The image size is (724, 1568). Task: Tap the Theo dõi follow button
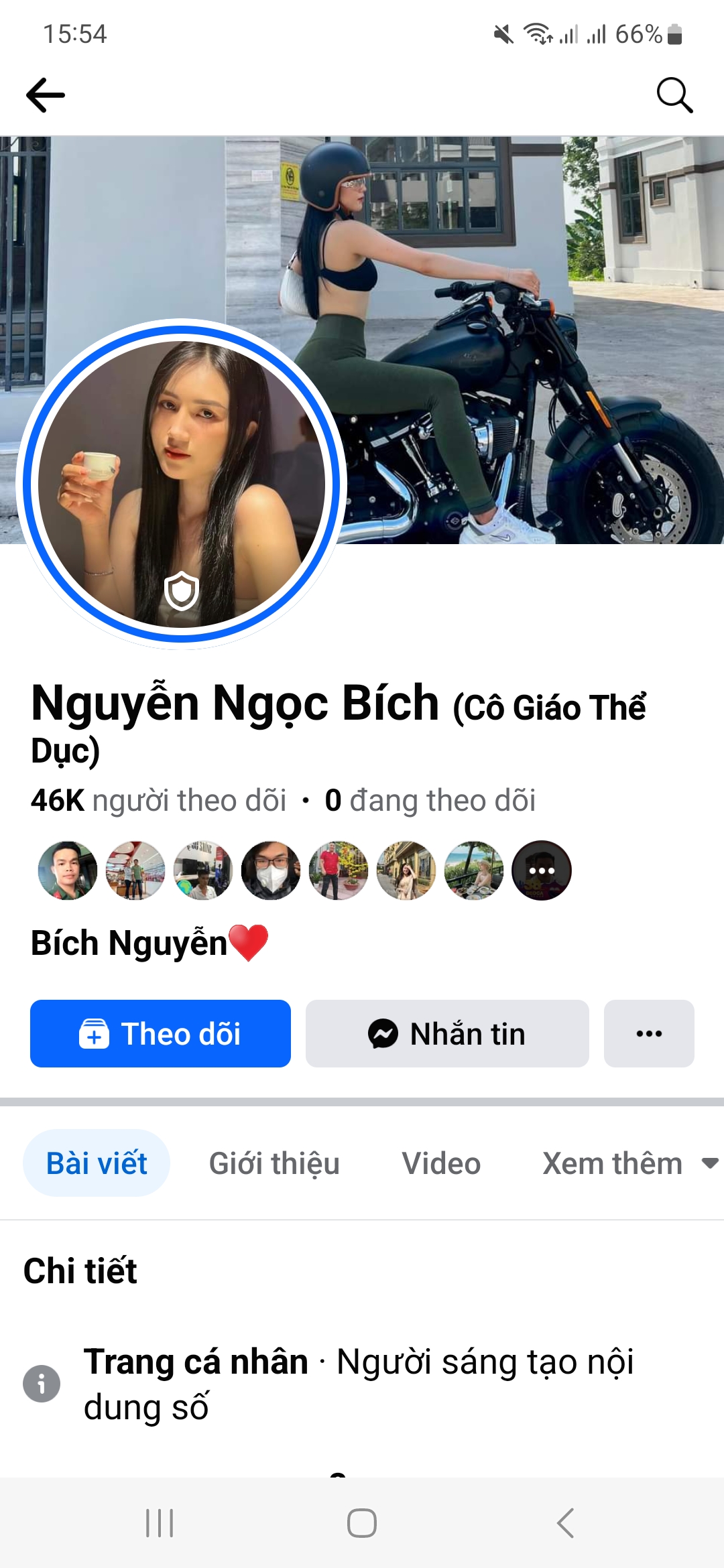[x=160, y=1033]
